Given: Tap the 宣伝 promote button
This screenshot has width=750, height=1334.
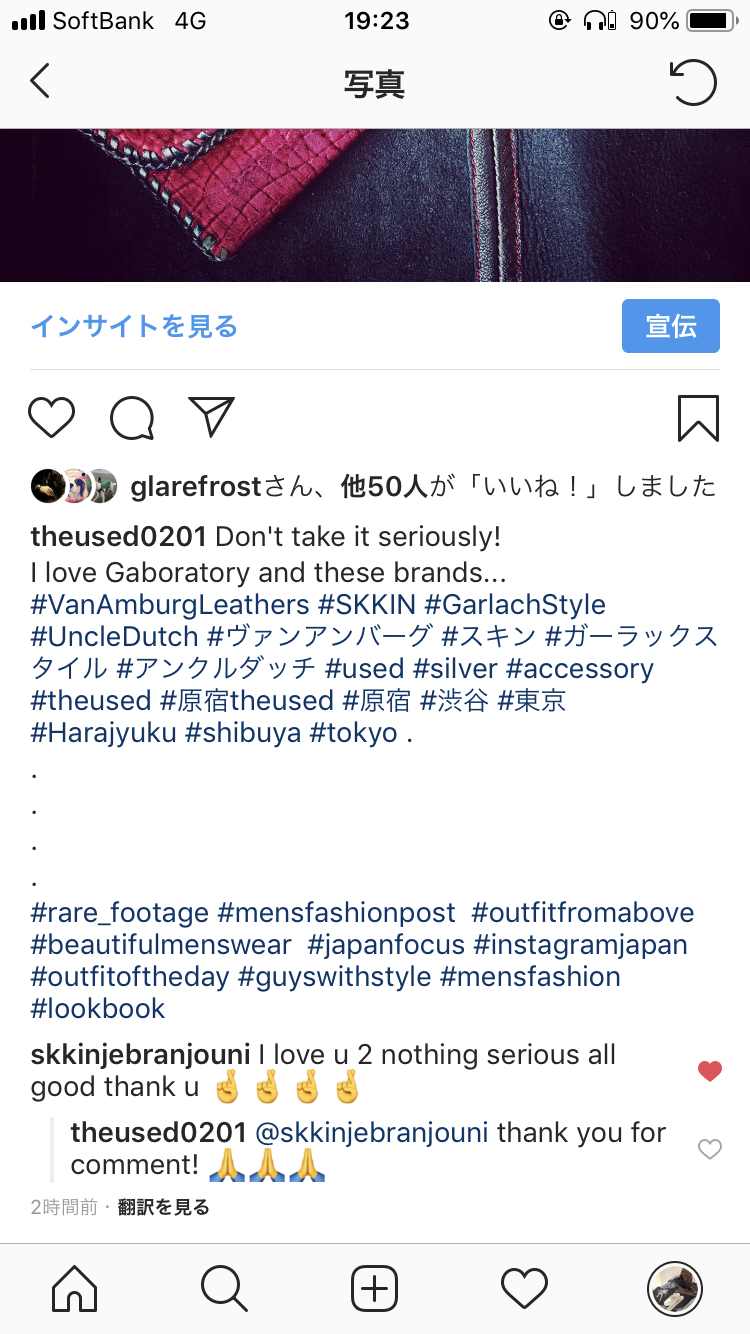Looking at the screenshot, I should (670, 326).
